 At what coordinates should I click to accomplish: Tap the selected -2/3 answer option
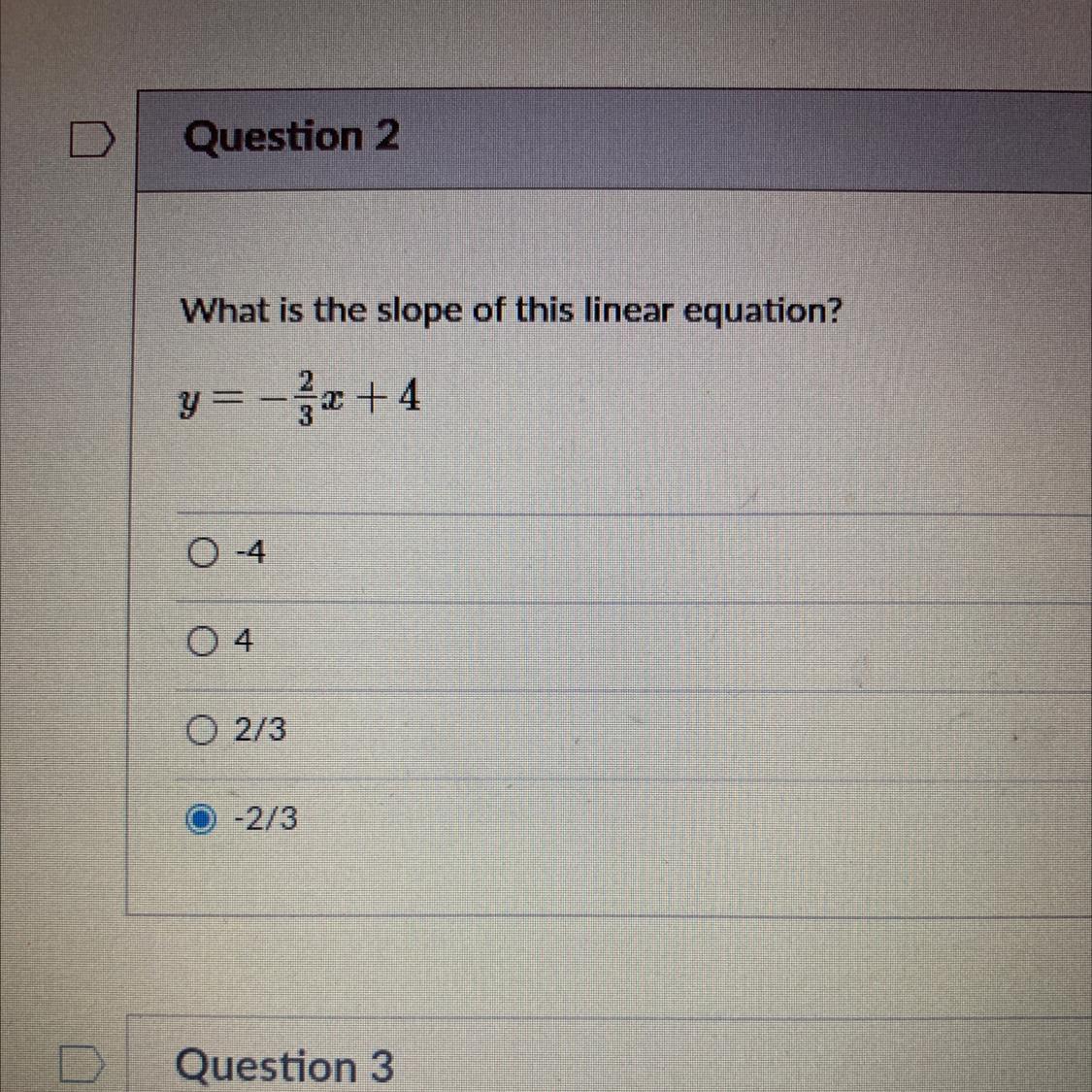201,820
